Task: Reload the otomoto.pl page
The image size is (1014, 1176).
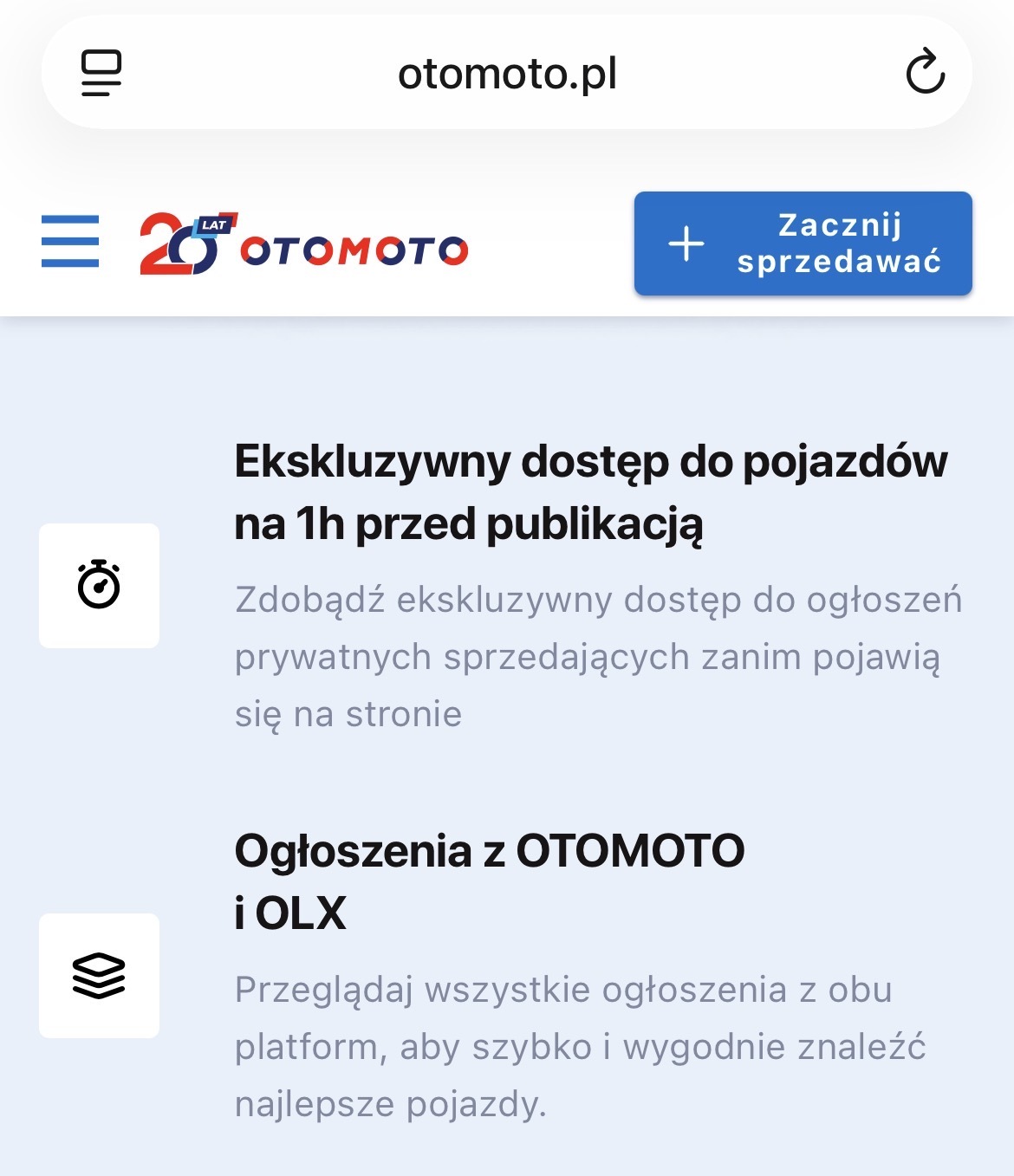Action: coord(925,72)
